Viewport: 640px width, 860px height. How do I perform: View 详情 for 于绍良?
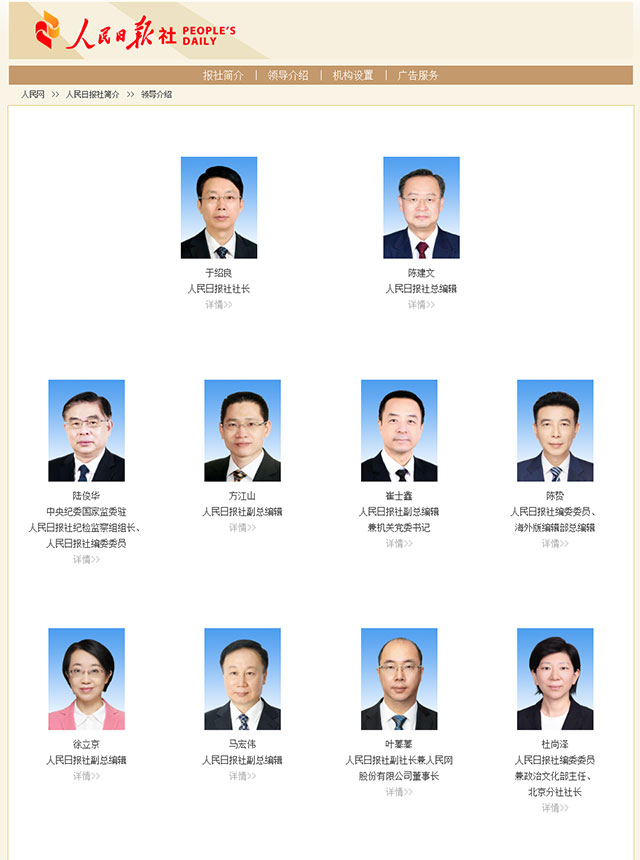[x=218, y=305]
